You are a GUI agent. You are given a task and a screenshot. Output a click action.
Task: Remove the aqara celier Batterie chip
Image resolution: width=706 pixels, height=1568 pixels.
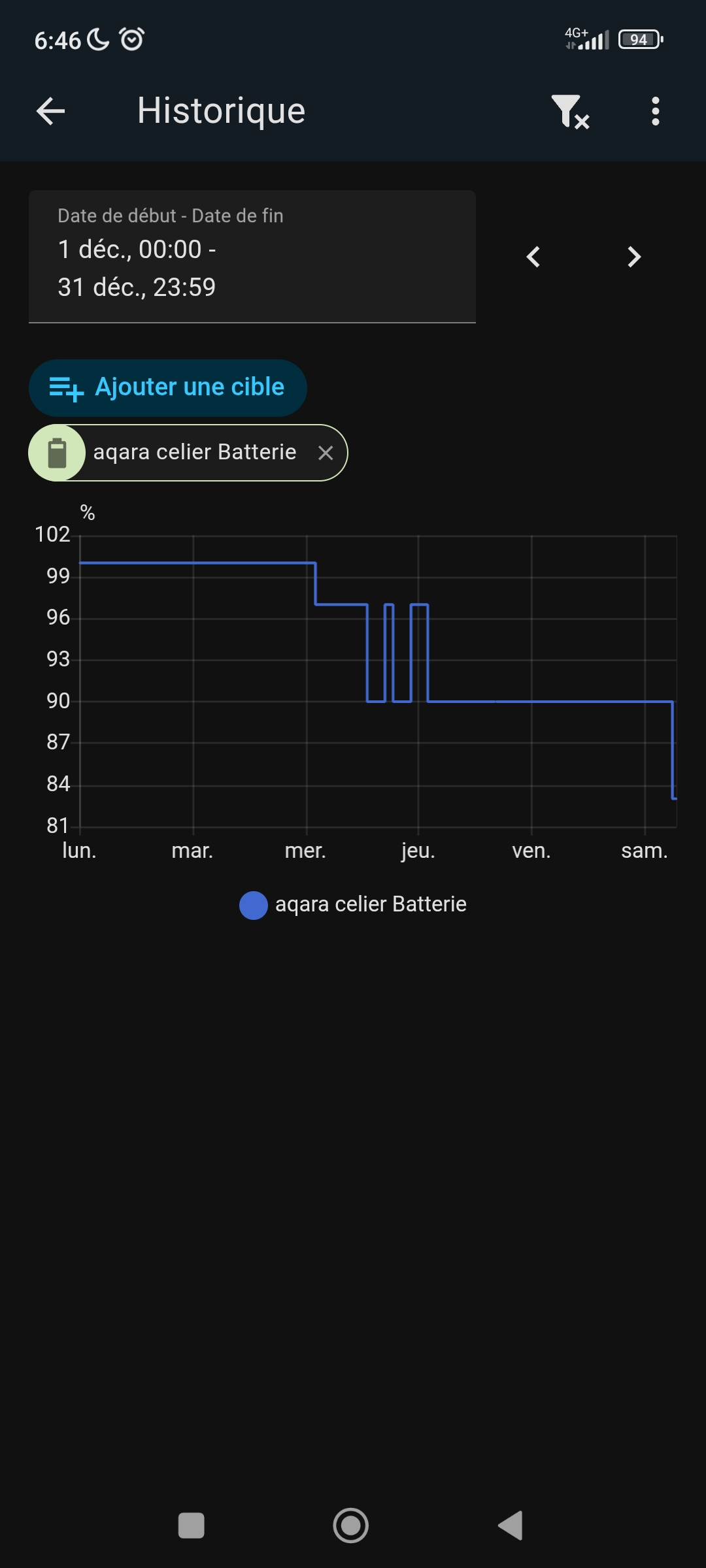[x=326, y=453]
